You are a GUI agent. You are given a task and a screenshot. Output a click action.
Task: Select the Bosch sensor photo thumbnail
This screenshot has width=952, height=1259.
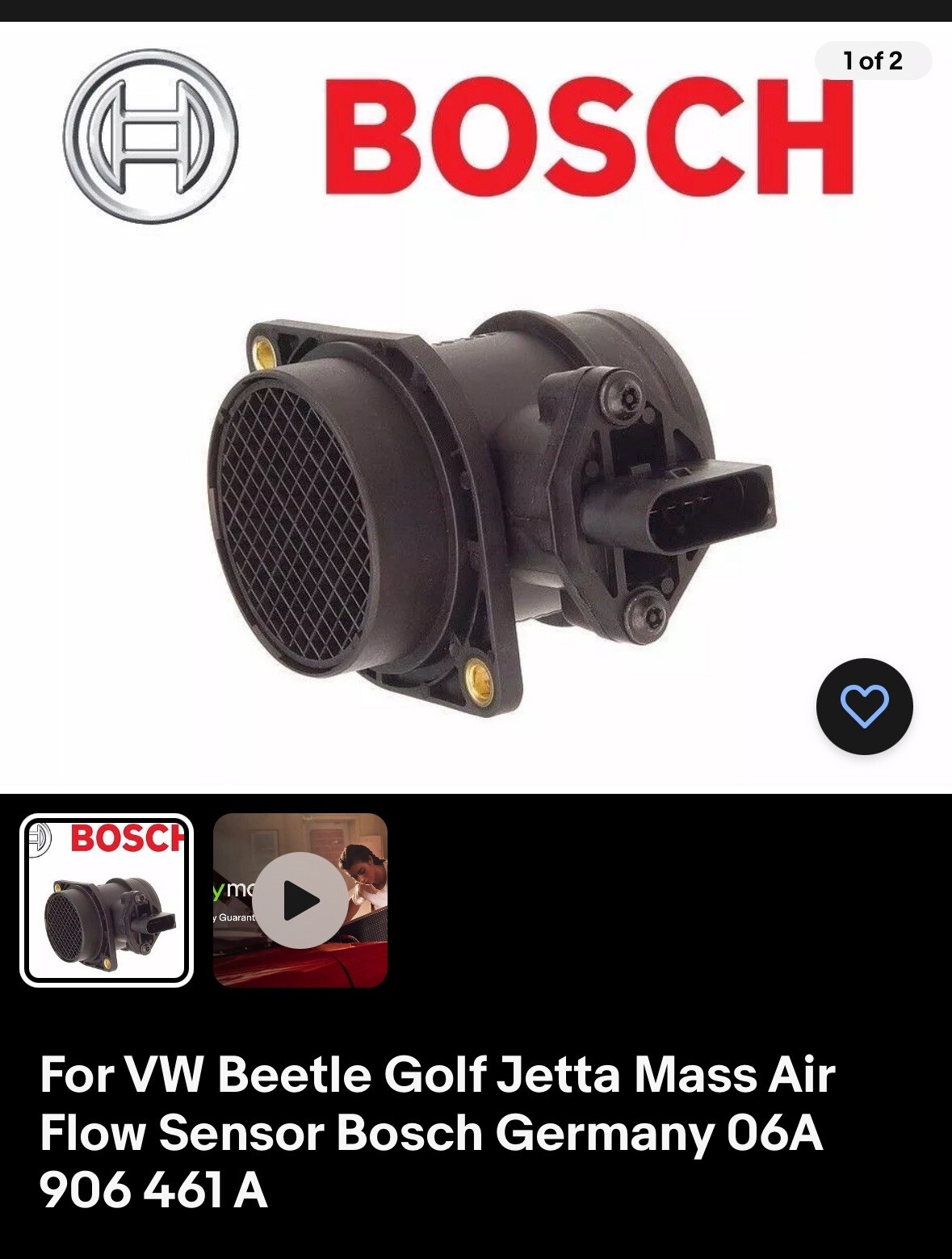click(107, 900)
